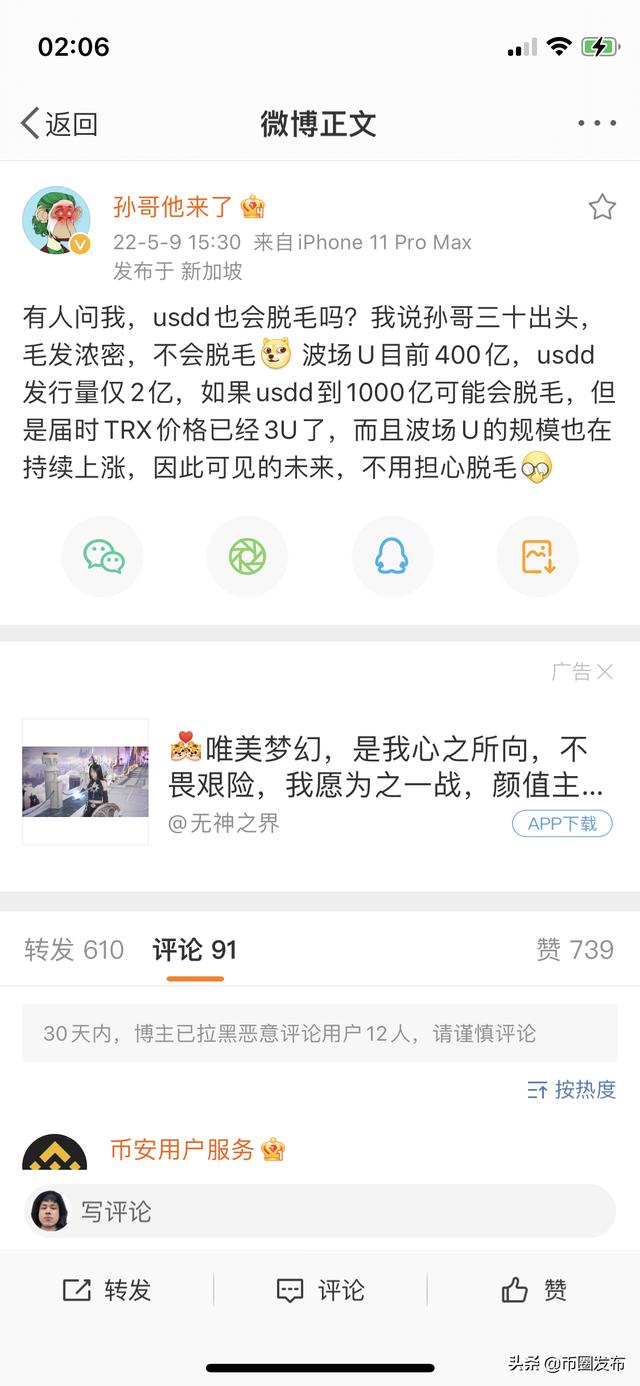View the 赞 739 likes list
The image size is (640, 1386).
tap(574, 950)
